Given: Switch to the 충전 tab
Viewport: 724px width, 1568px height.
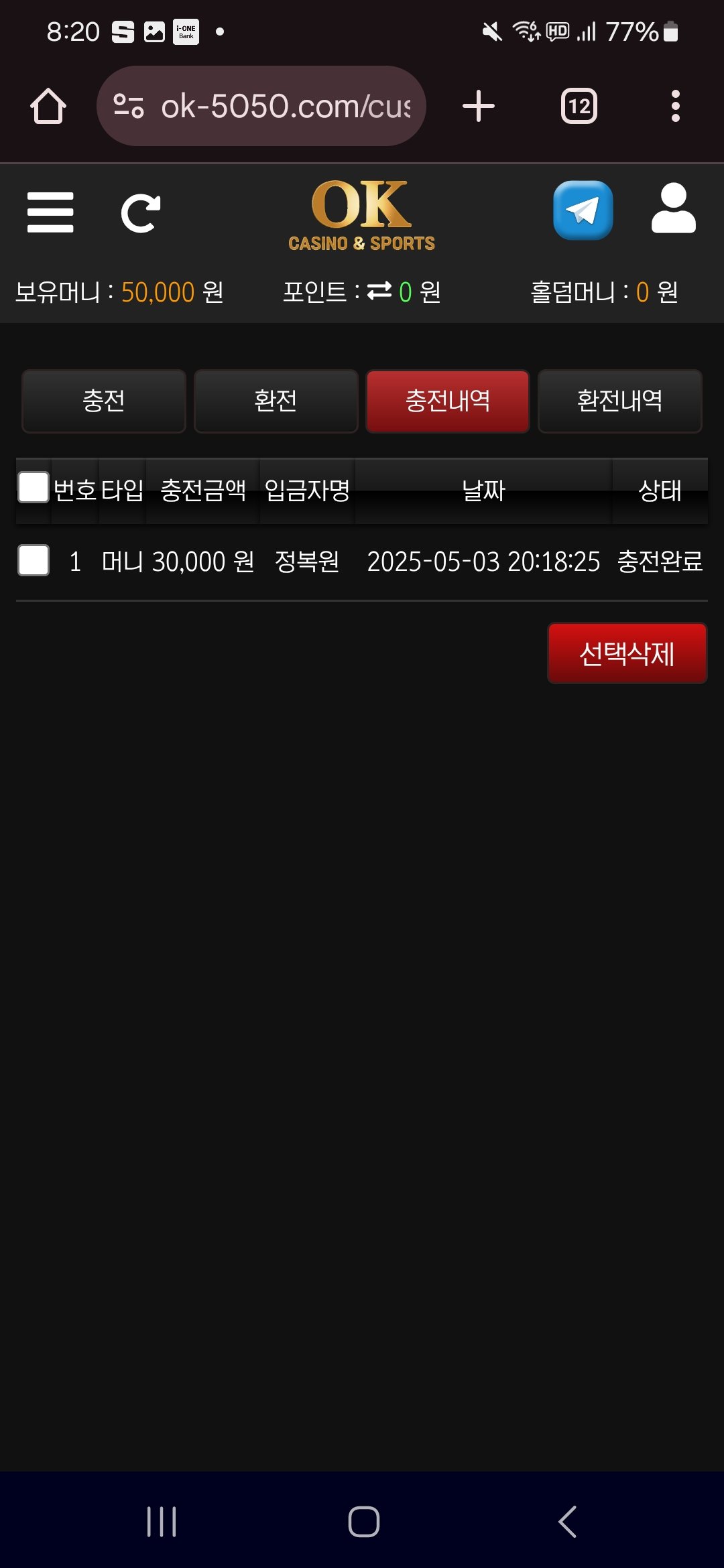Looking at the screenshot, I should 104,401.
